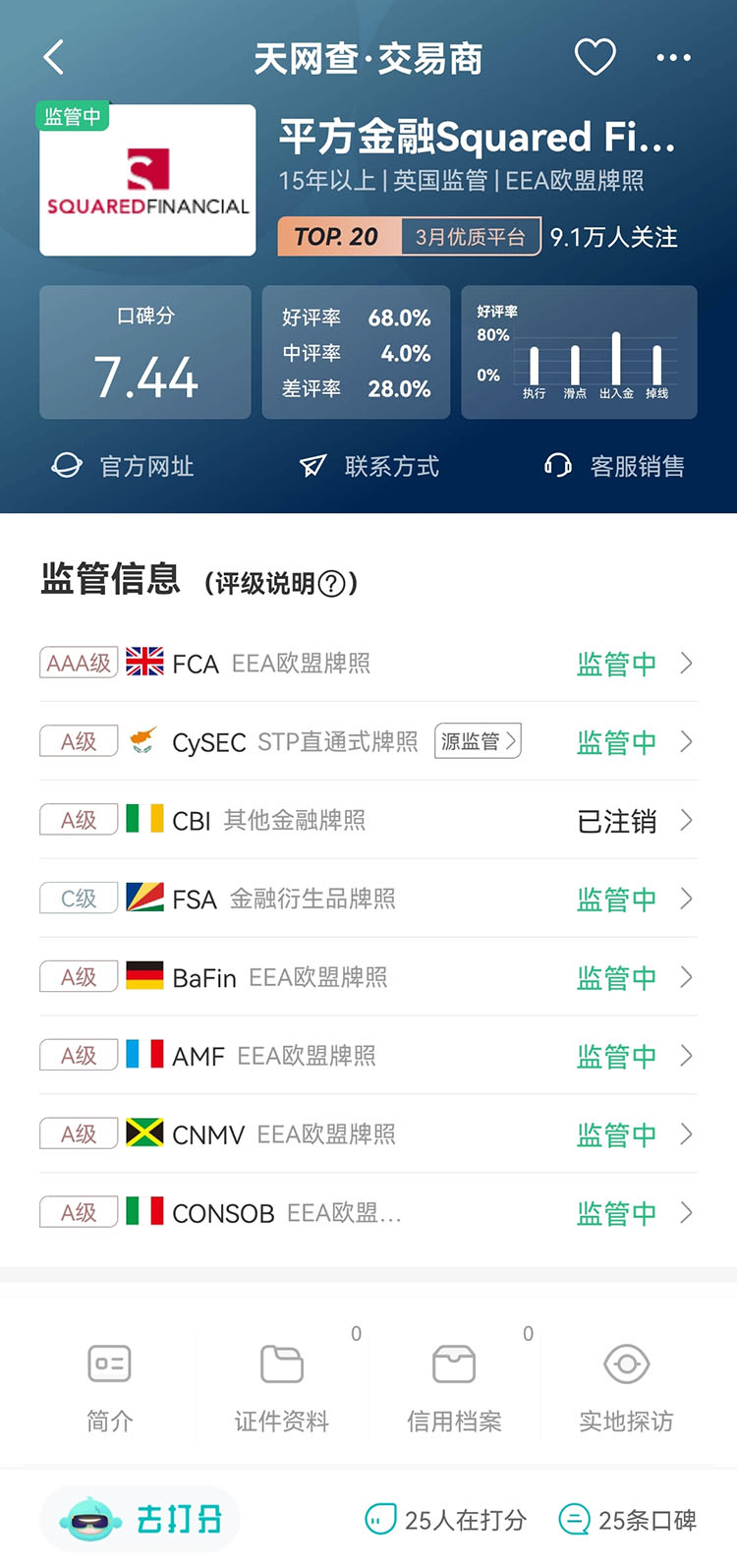Viewport: 737px width, 1568px height.
Task: Open the CONSOB license row
Action: 368,1214
